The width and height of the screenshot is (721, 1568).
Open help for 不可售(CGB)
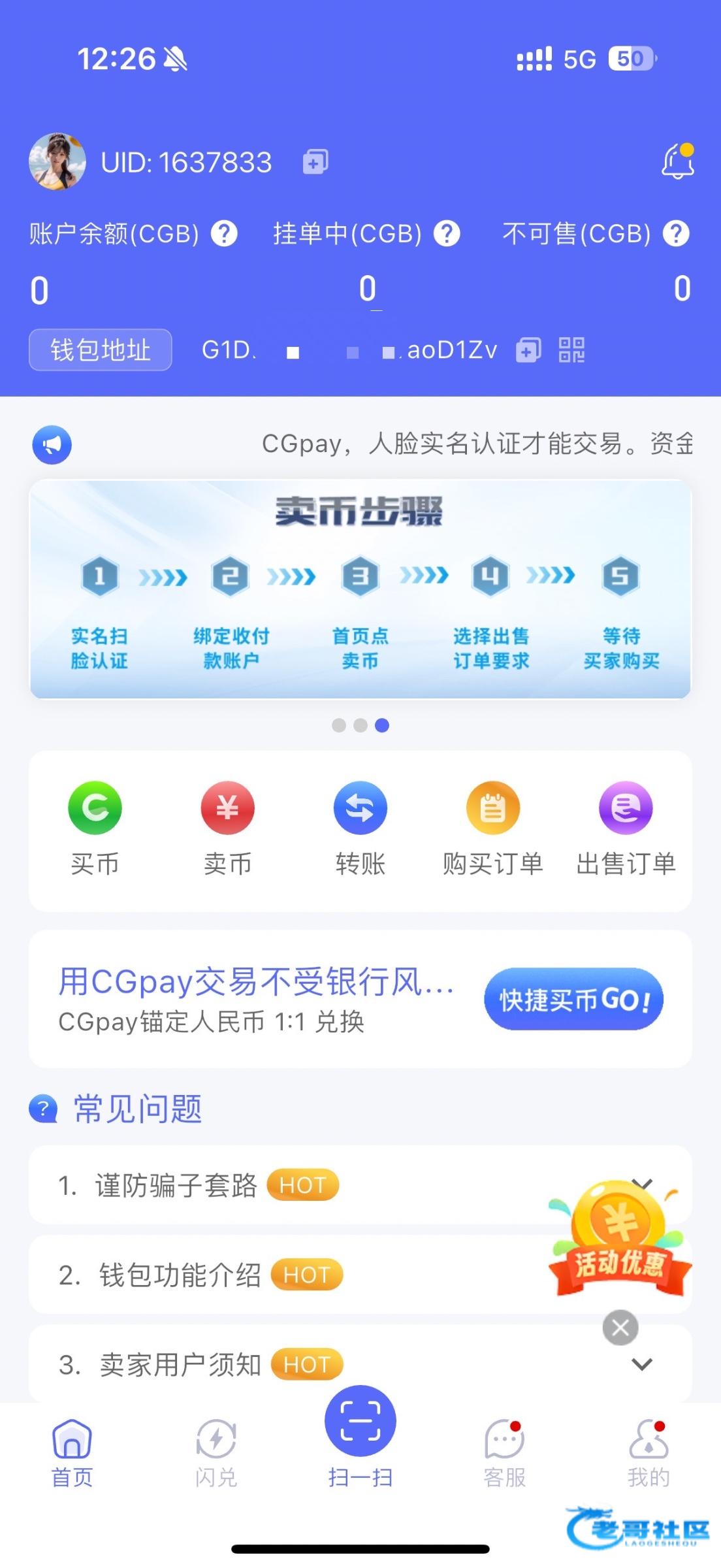pos(676,233)
